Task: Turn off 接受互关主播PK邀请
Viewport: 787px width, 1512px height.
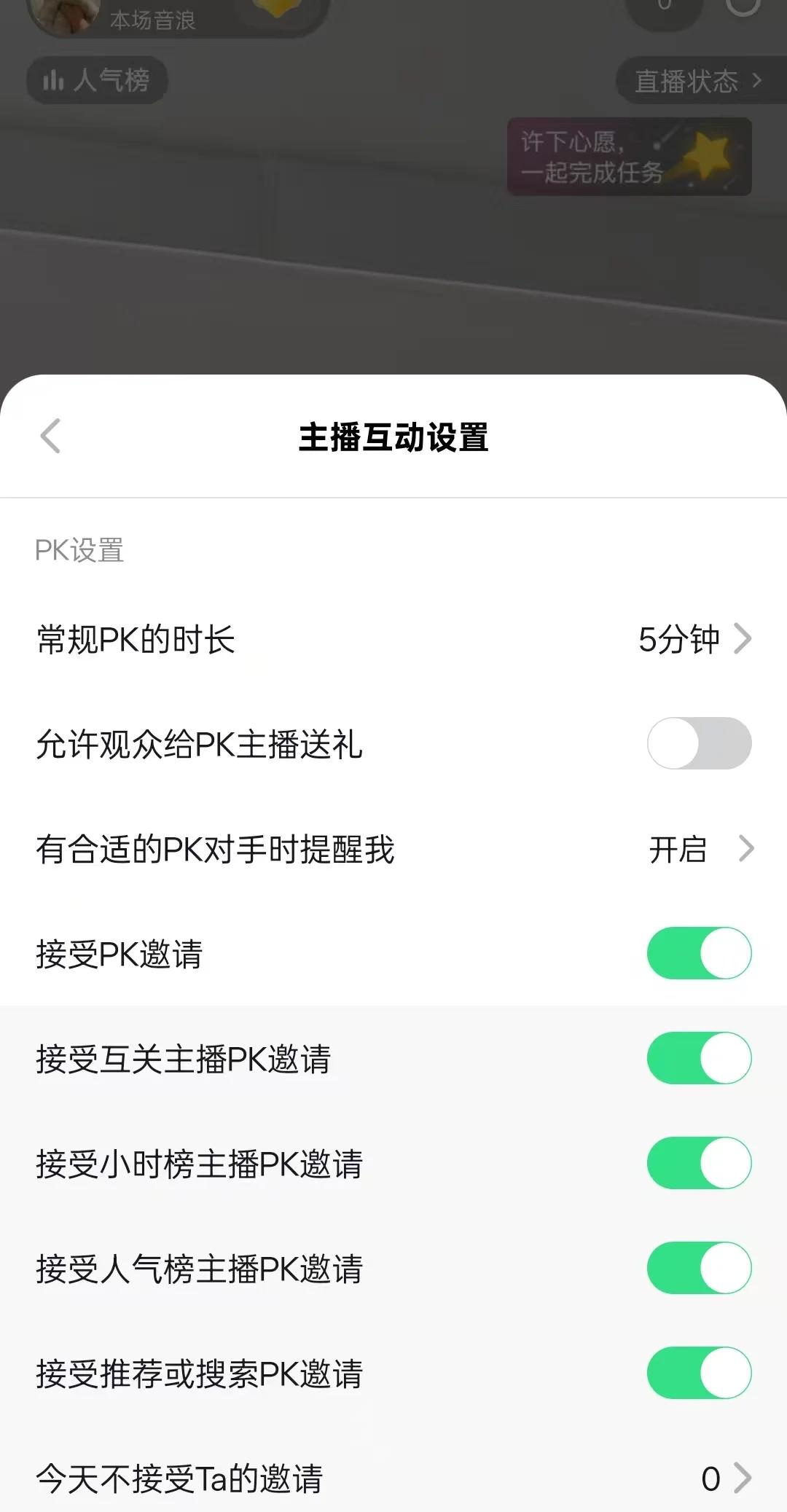Action: 697,1059
